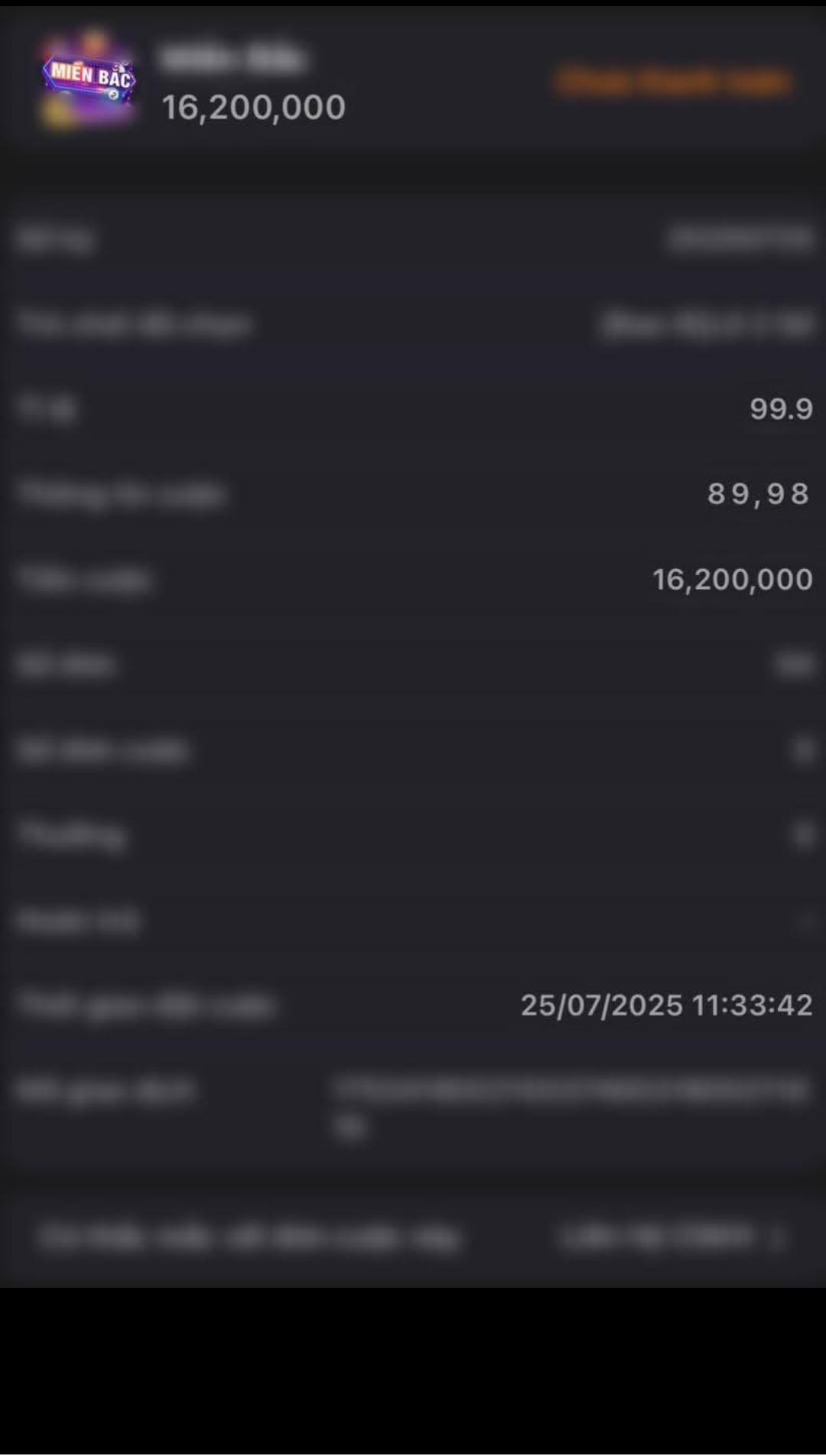Open the customer support link with the chevron
Screen dimensions: 826x1456
(x=670, y=1237)
